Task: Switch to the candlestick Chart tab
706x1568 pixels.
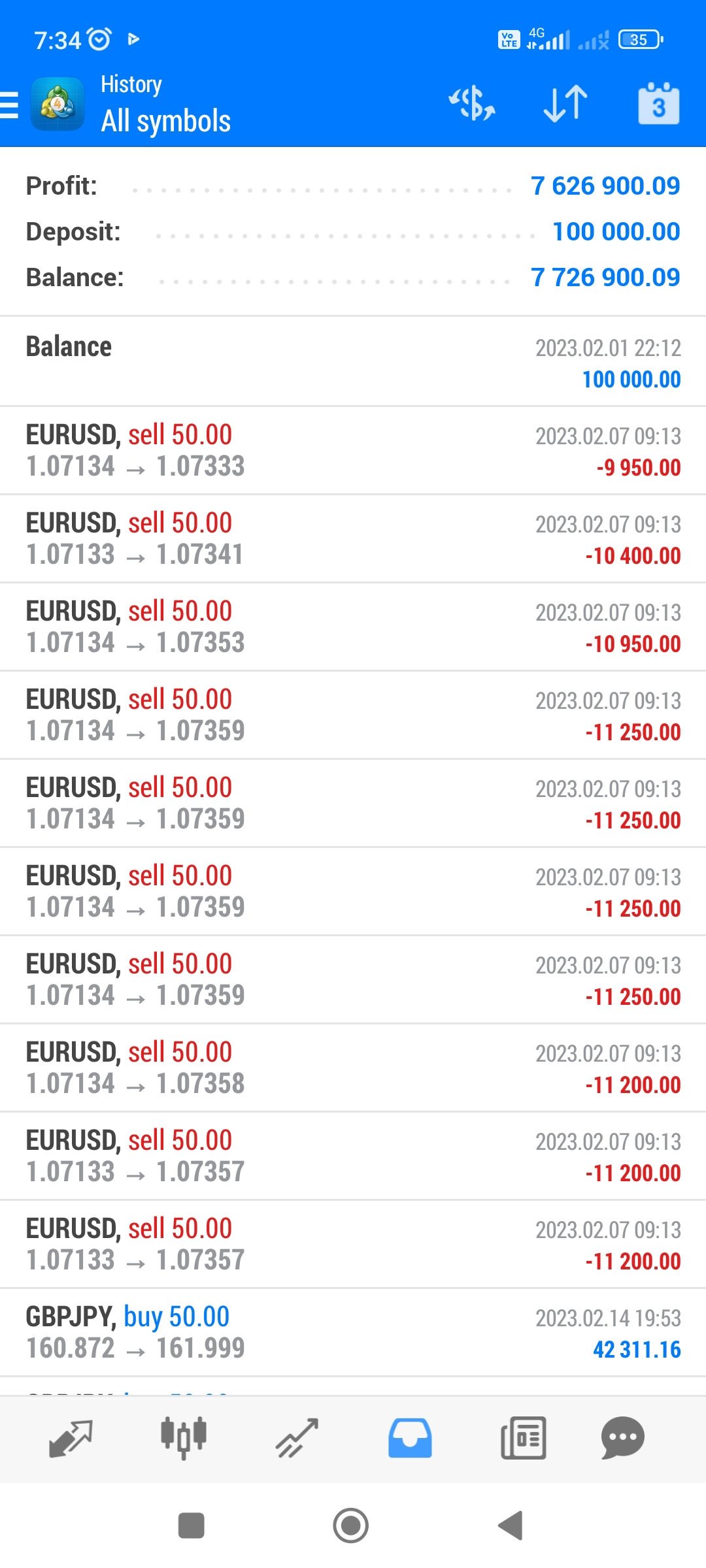Action: click(184, 1438)
